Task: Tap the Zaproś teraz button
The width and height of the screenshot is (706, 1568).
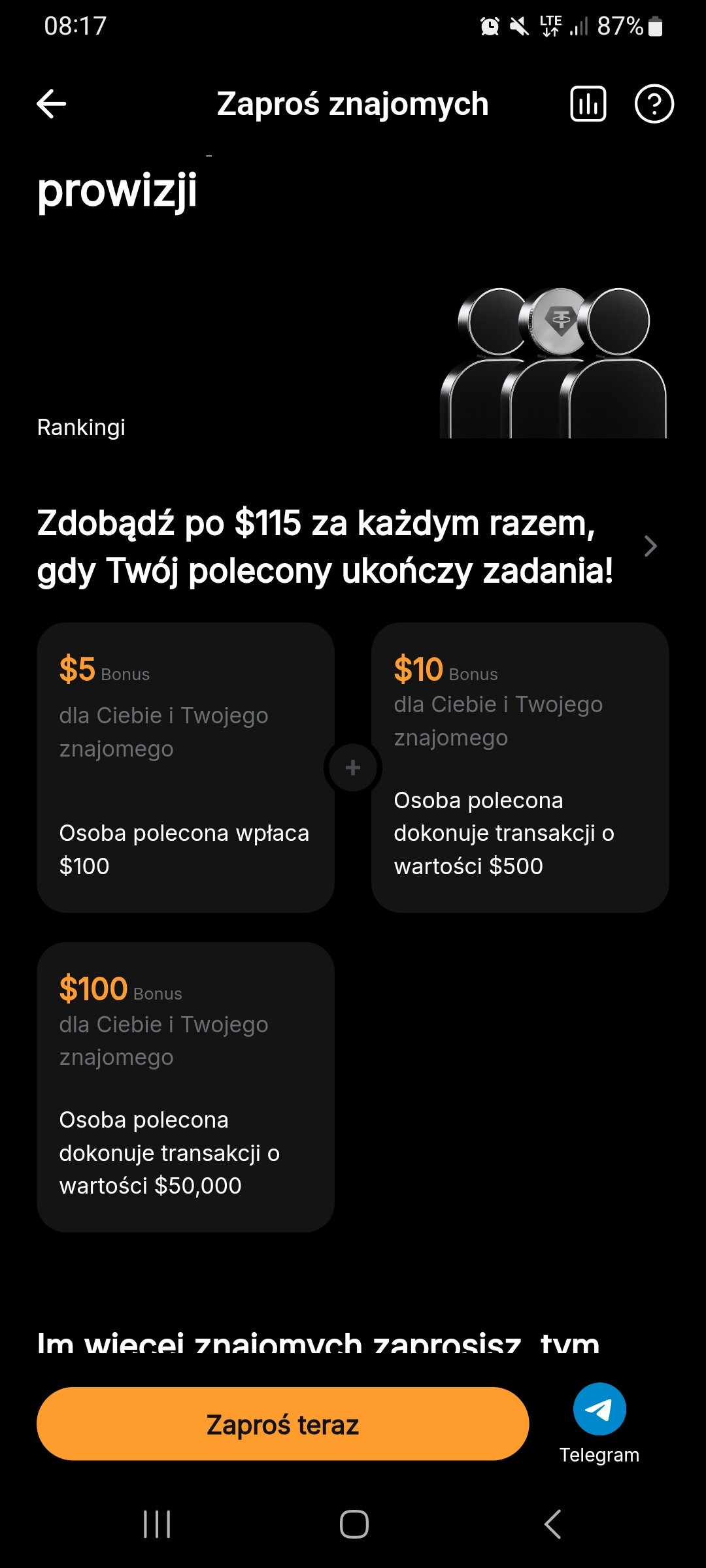Action: (x=282, y=1424)
